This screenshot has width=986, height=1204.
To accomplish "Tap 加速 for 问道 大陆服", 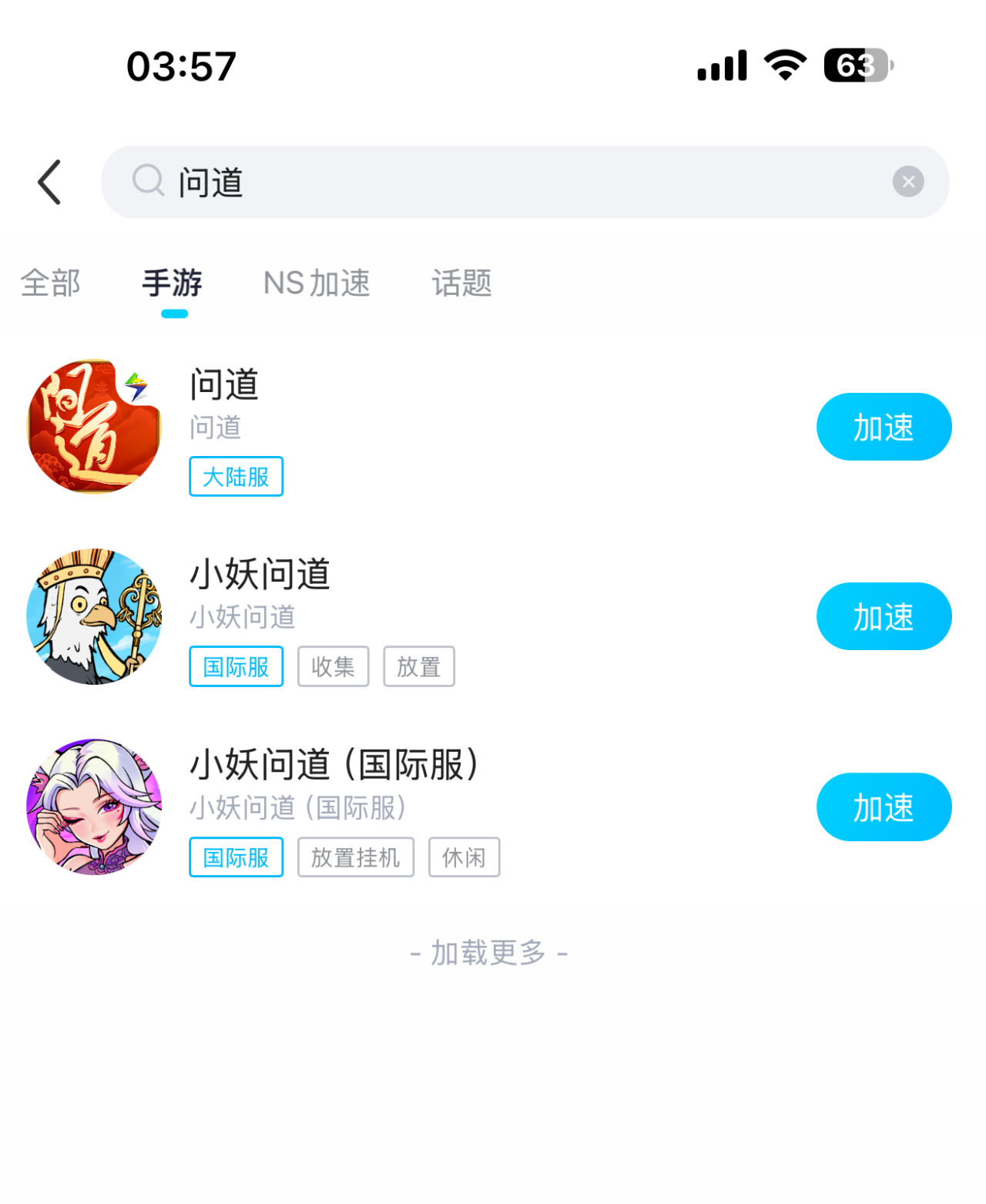I will (884, 427).
